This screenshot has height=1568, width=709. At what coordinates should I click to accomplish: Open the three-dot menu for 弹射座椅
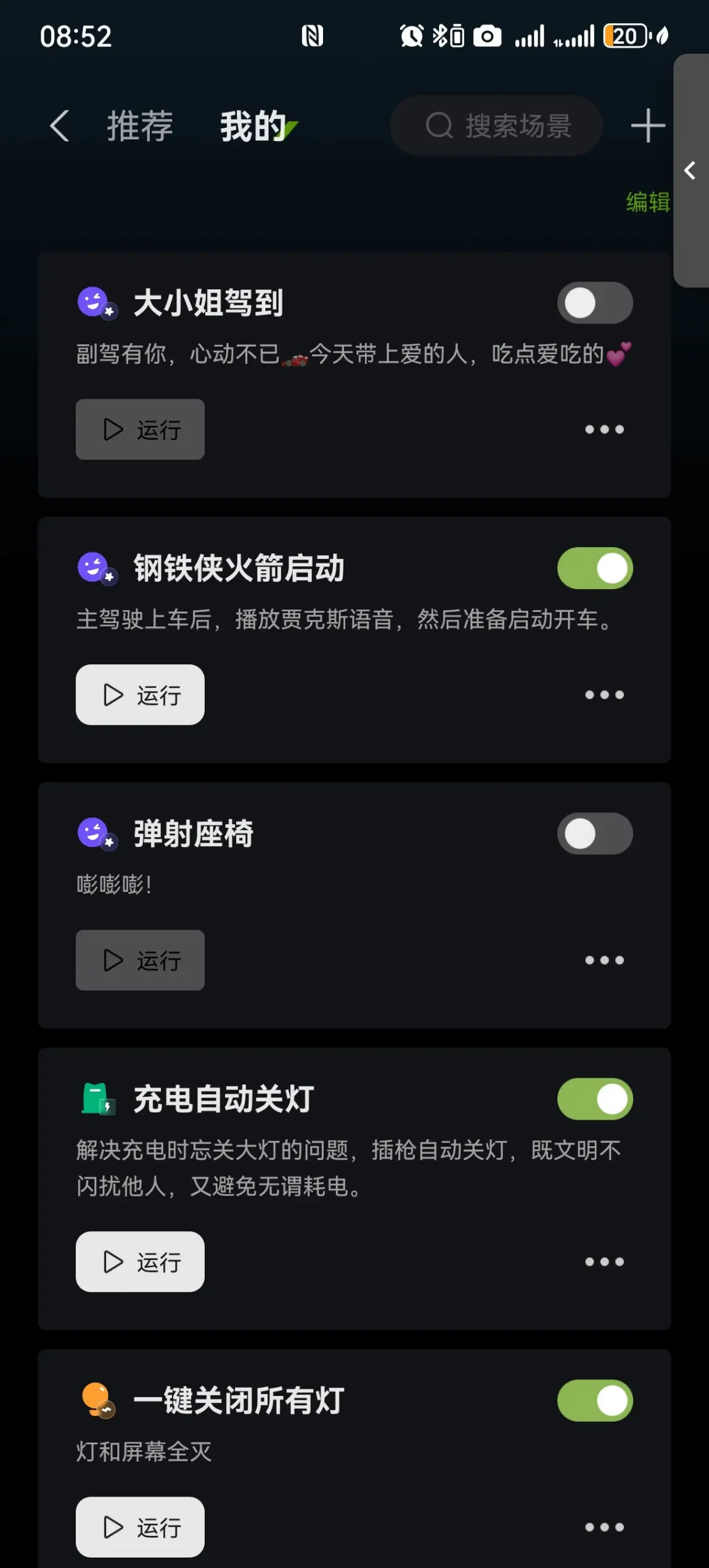click(604, 960)
